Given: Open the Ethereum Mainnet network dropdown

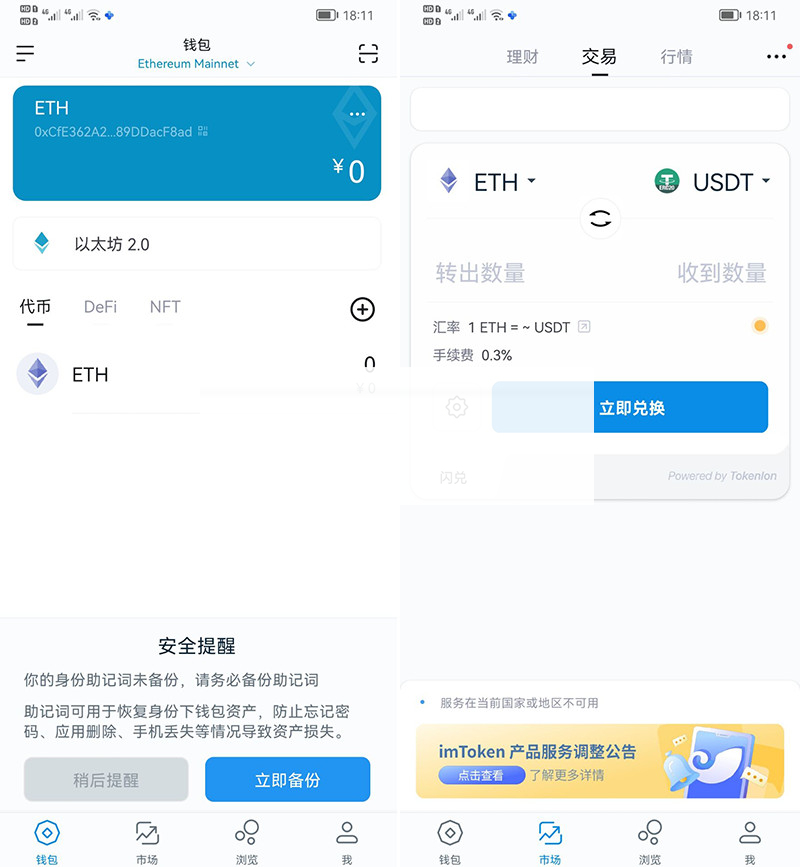Looking at the screenshot, I should tap(196, 63).
